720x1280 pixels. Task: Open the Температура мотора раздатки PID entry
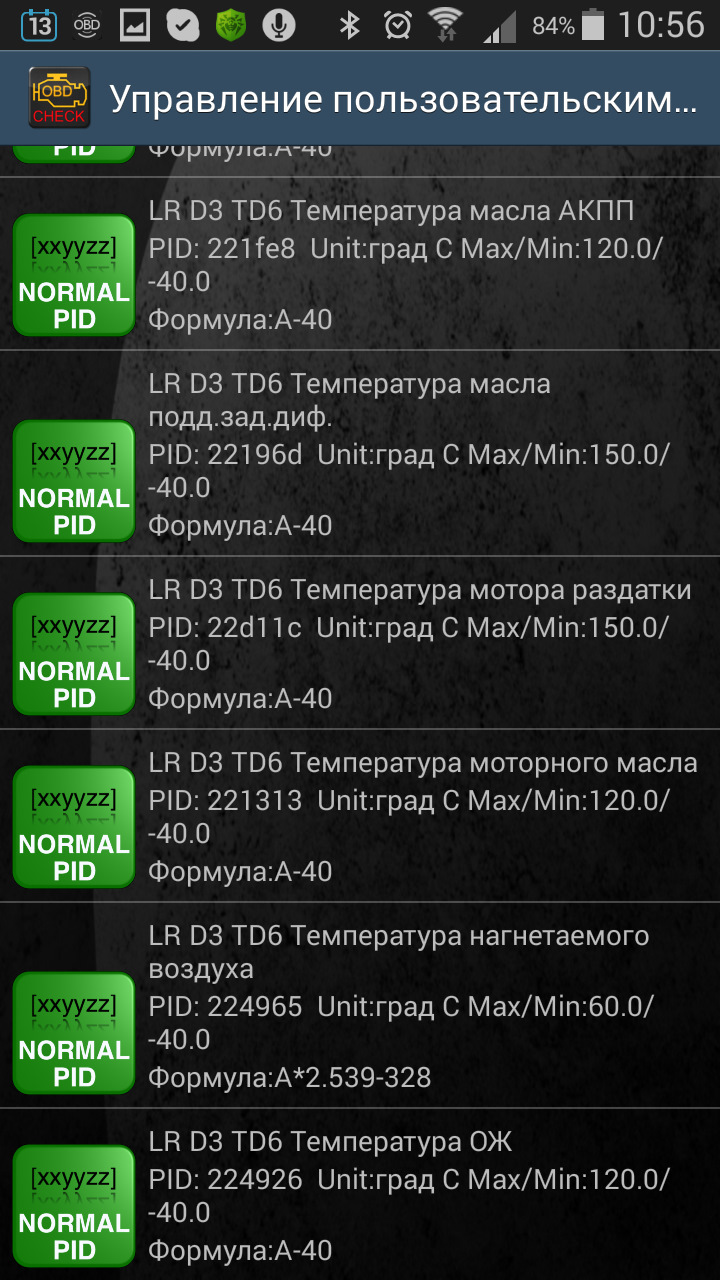[400, 643]
